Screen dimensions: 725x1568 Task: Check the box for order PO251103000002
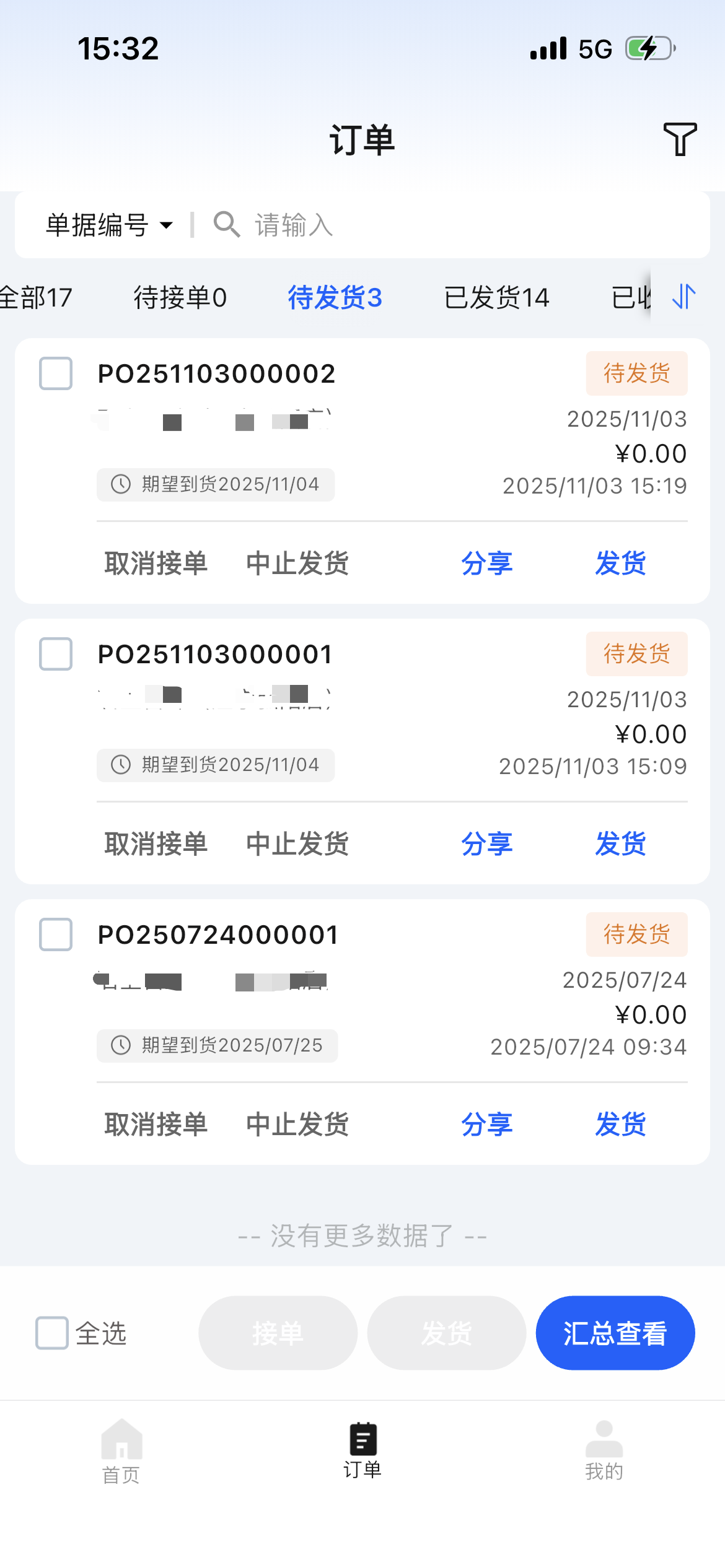pyautogui.click(x=56, y=373)
